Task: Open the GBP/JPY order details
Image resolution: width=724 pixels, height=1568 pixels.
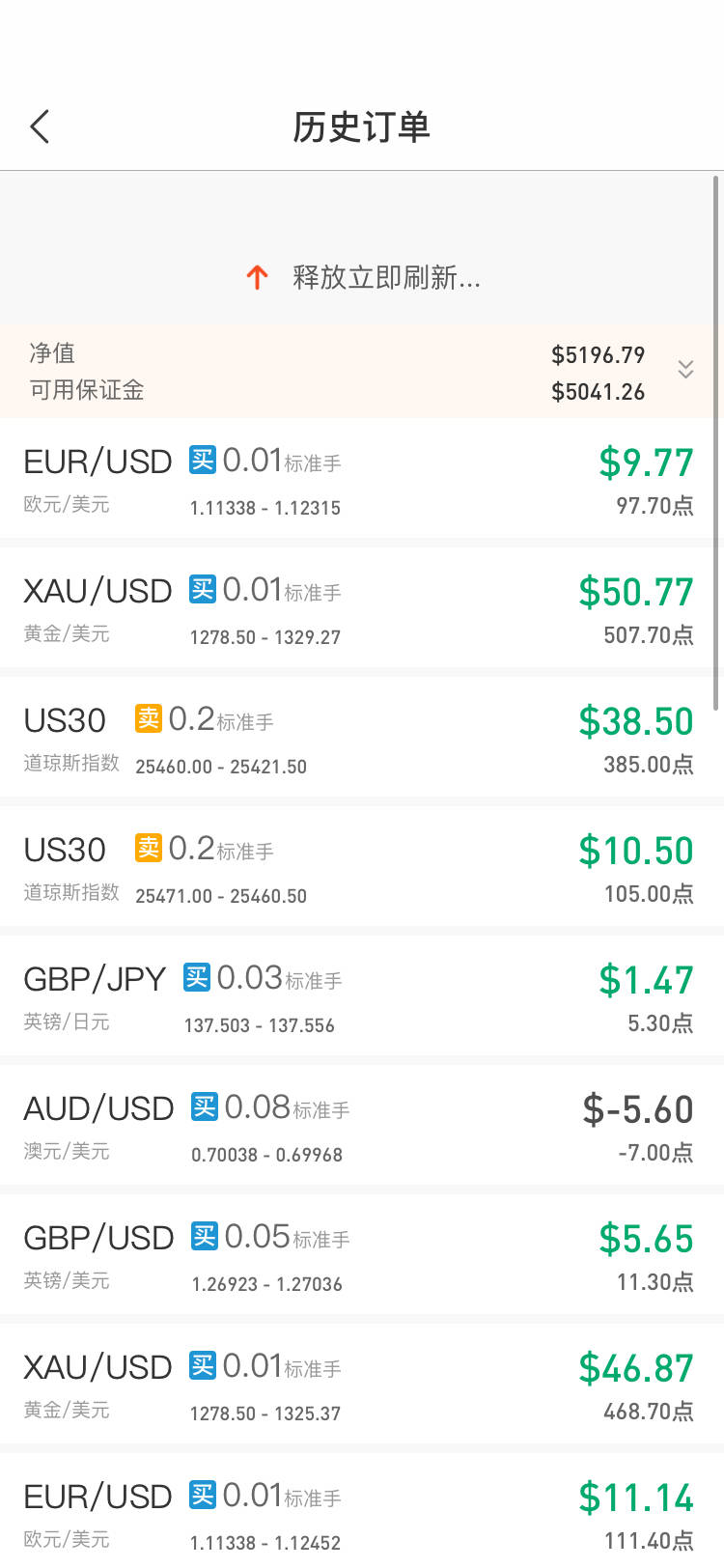Action: click(362, 996)
